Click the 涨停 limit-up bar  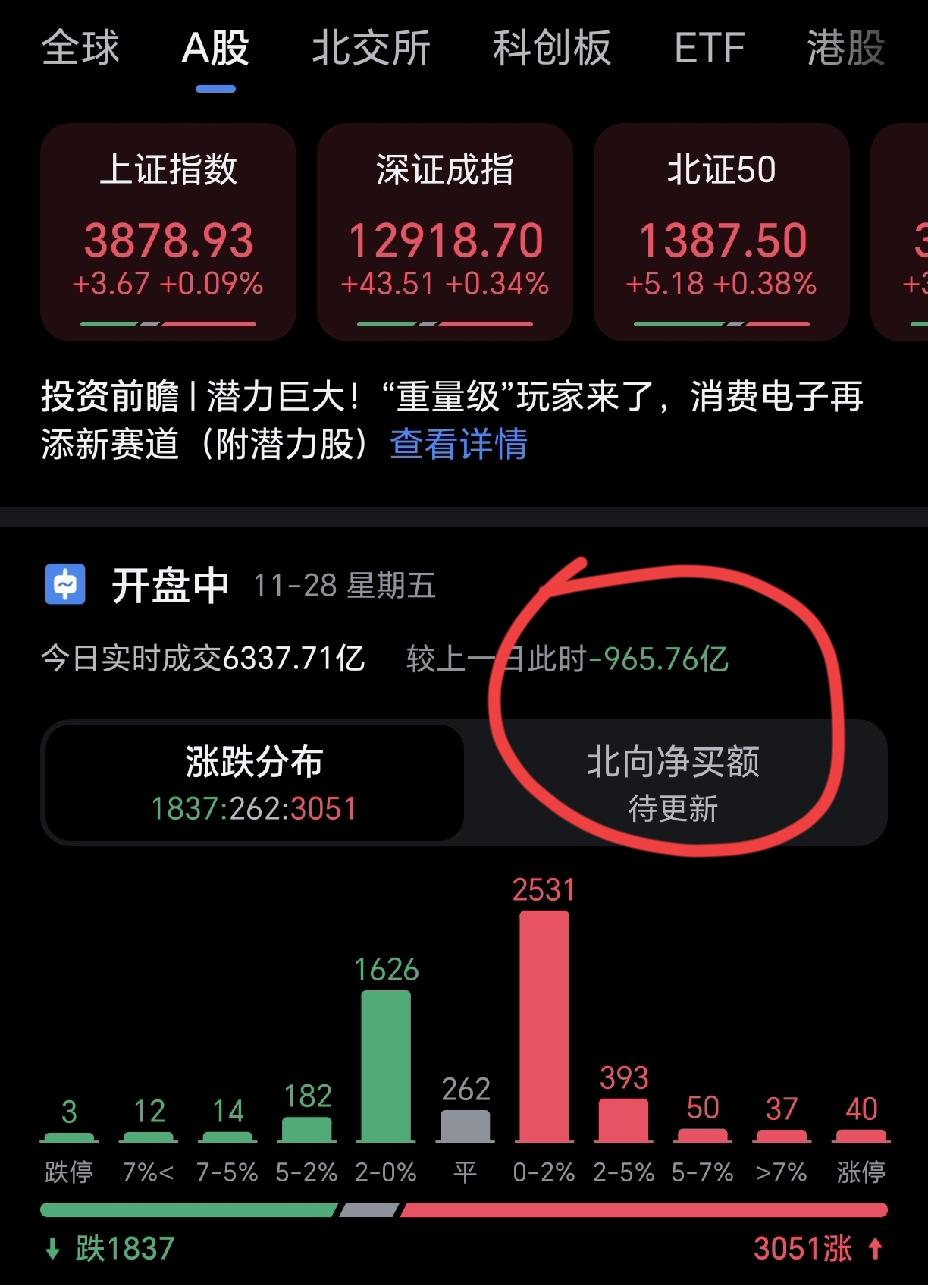860,1135
